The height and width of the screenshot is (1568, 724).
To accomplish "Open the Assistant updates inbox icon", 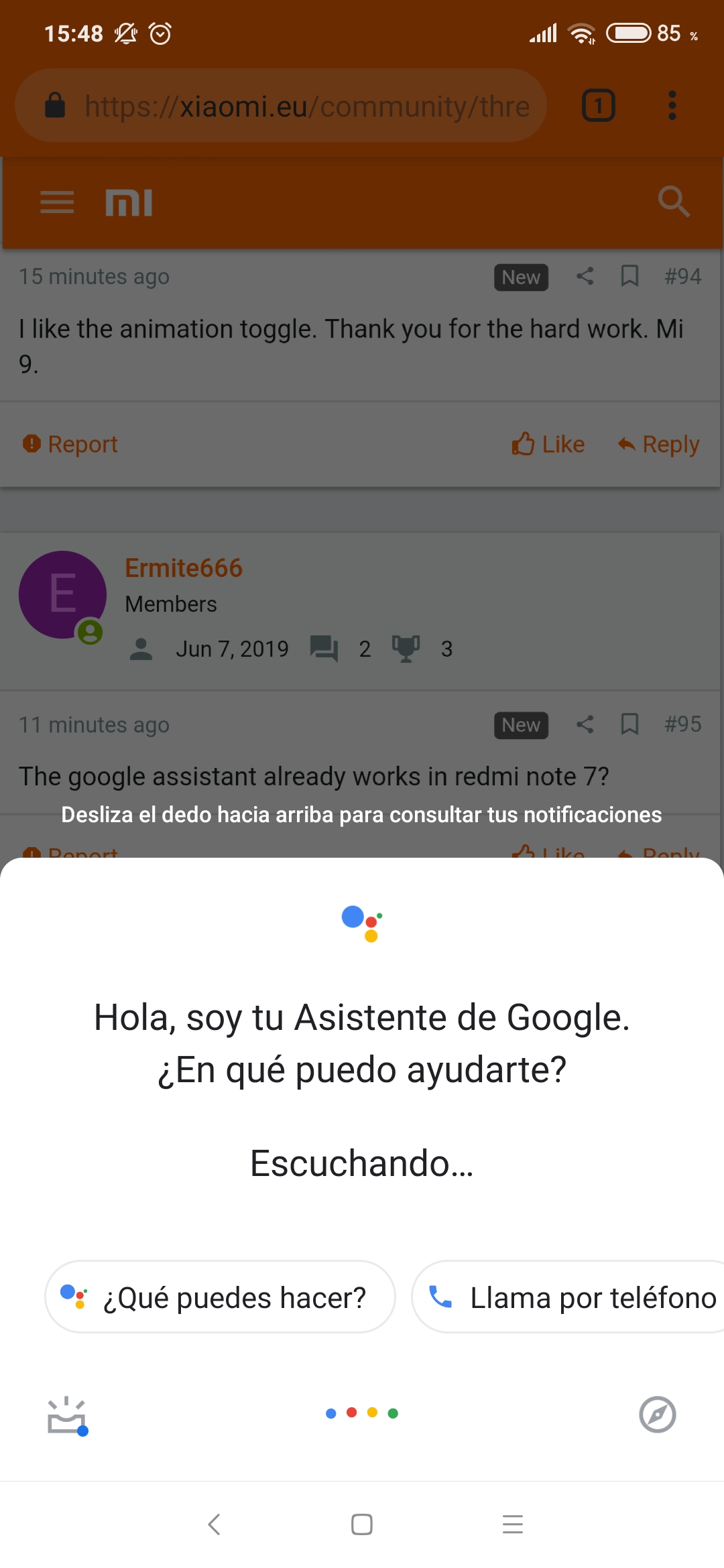I will point(67,1415).
